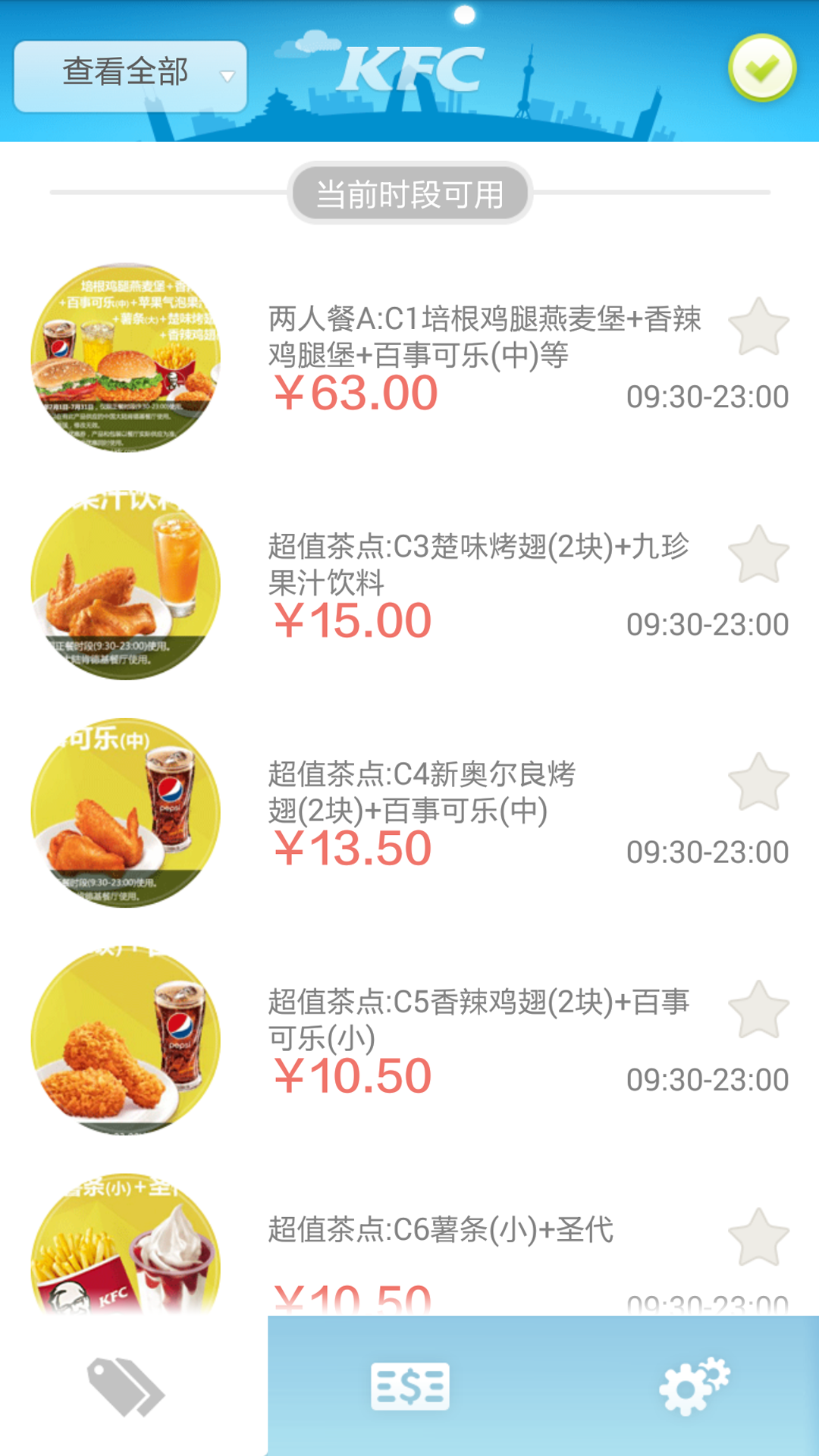819x1456 pixels.
Task: Star the C6薯条(小)+圣代 coupon
Action: coord(758,1237)
